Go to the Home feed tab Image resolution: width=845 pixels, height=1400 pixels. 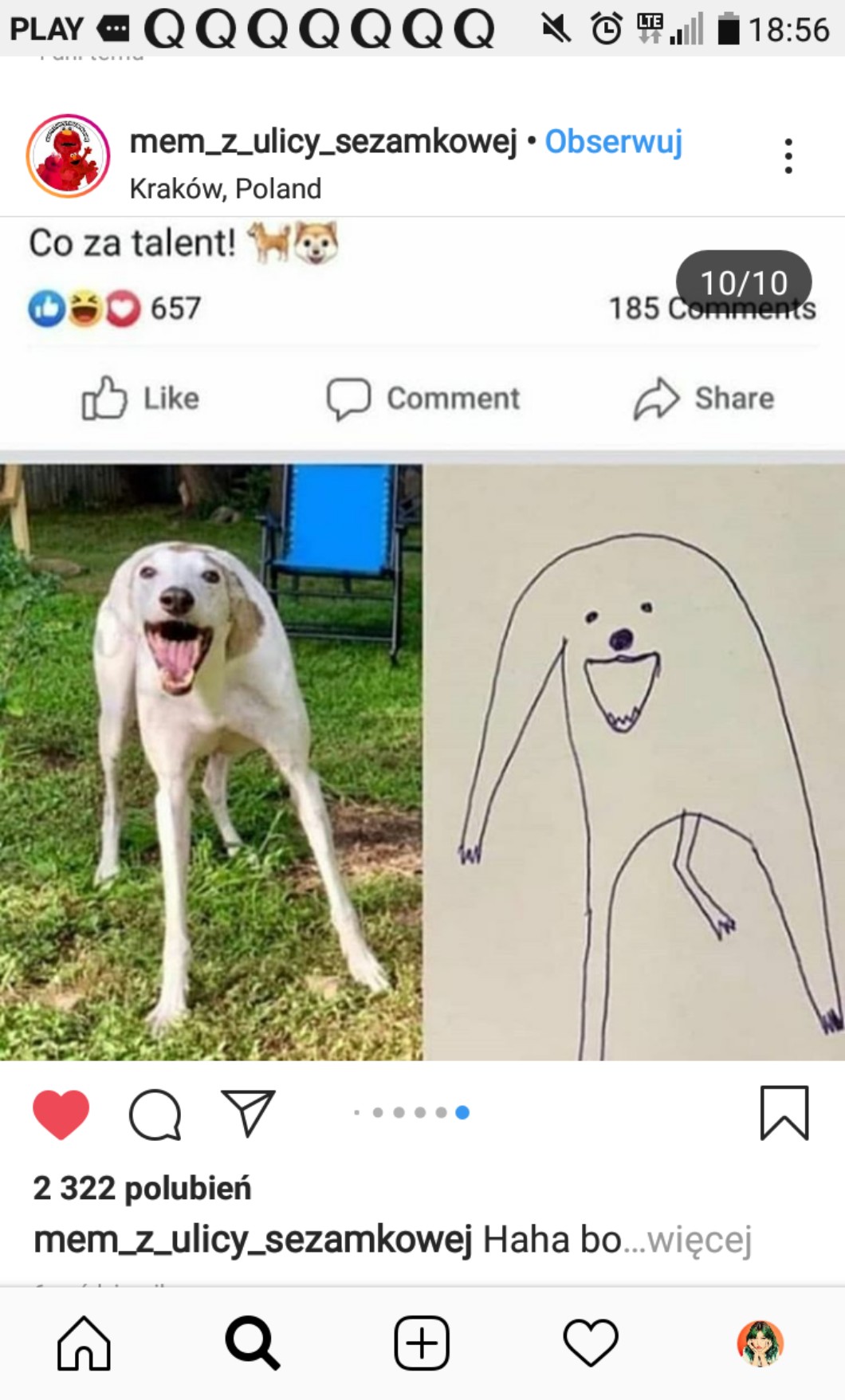pos(84,1343)
